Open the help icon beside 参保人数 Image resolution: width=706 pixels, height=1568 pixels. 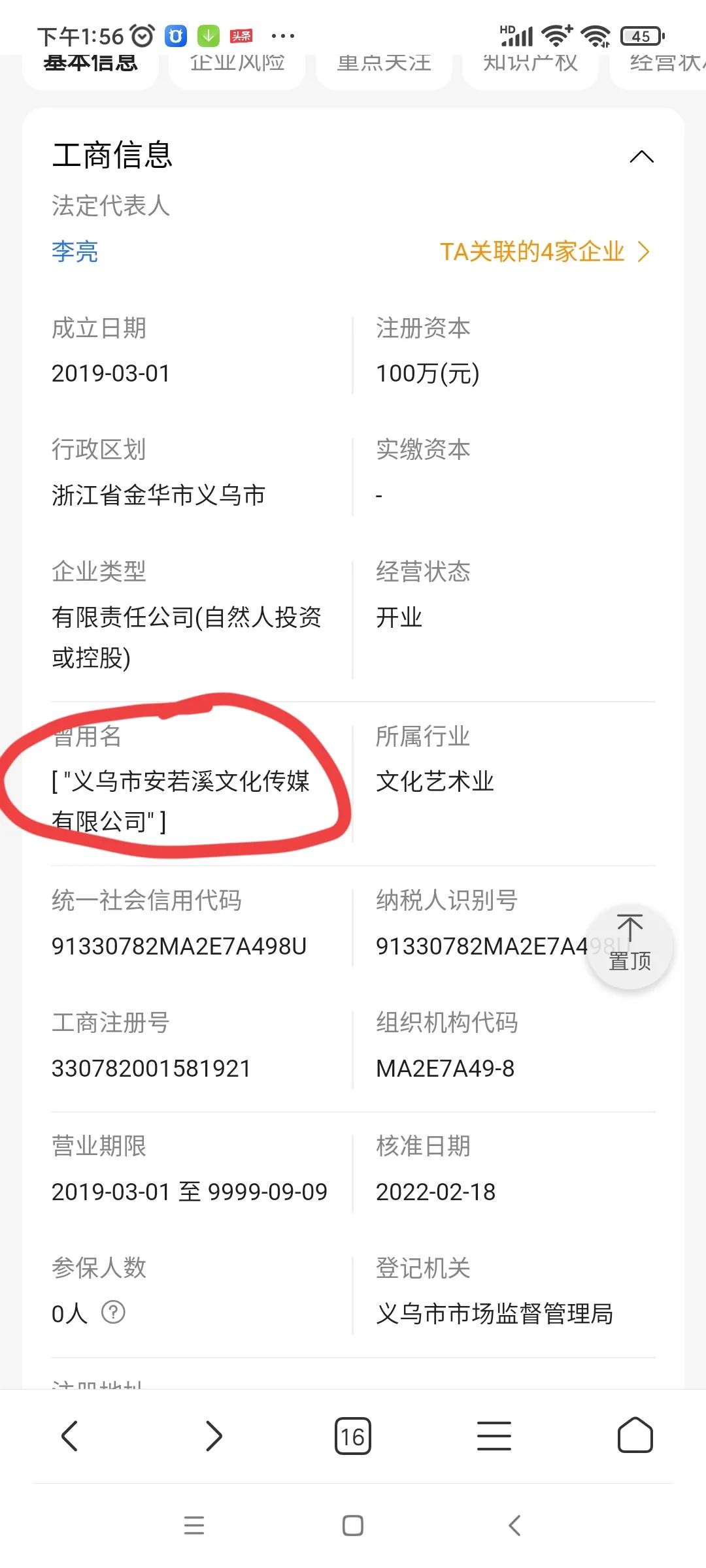(x=113, y=1312)
